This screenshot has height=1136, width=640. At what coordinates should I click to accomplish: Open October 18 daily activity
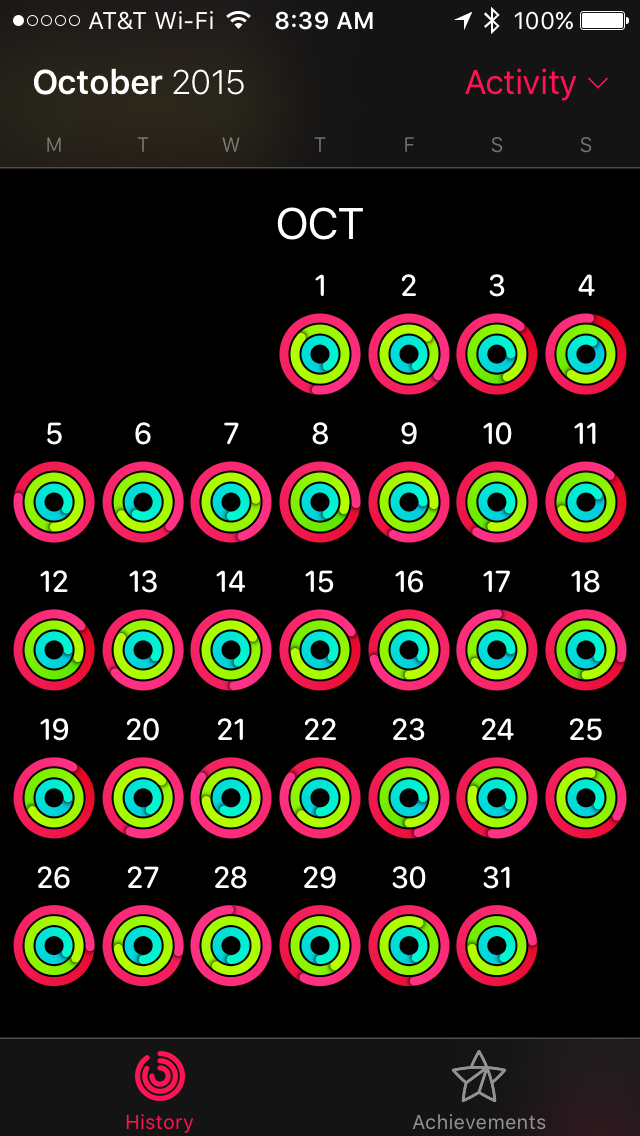(586, 650)
